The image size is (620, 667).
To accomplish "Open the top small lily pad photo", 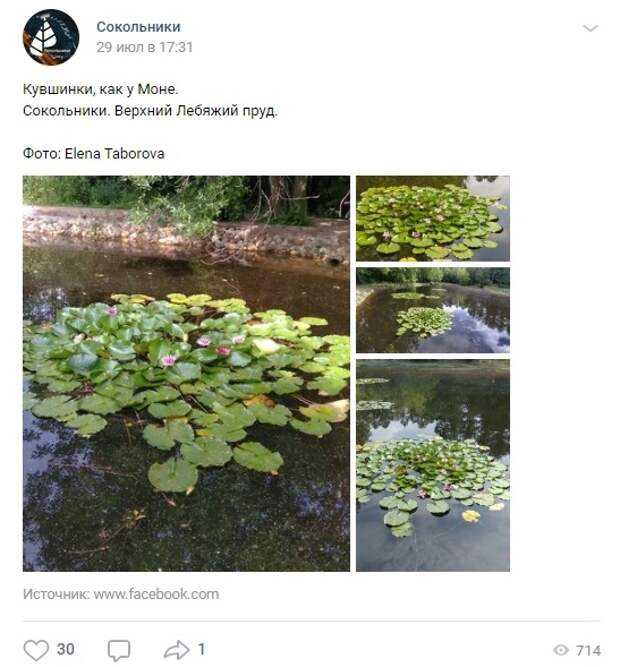I will click(432, 218).
